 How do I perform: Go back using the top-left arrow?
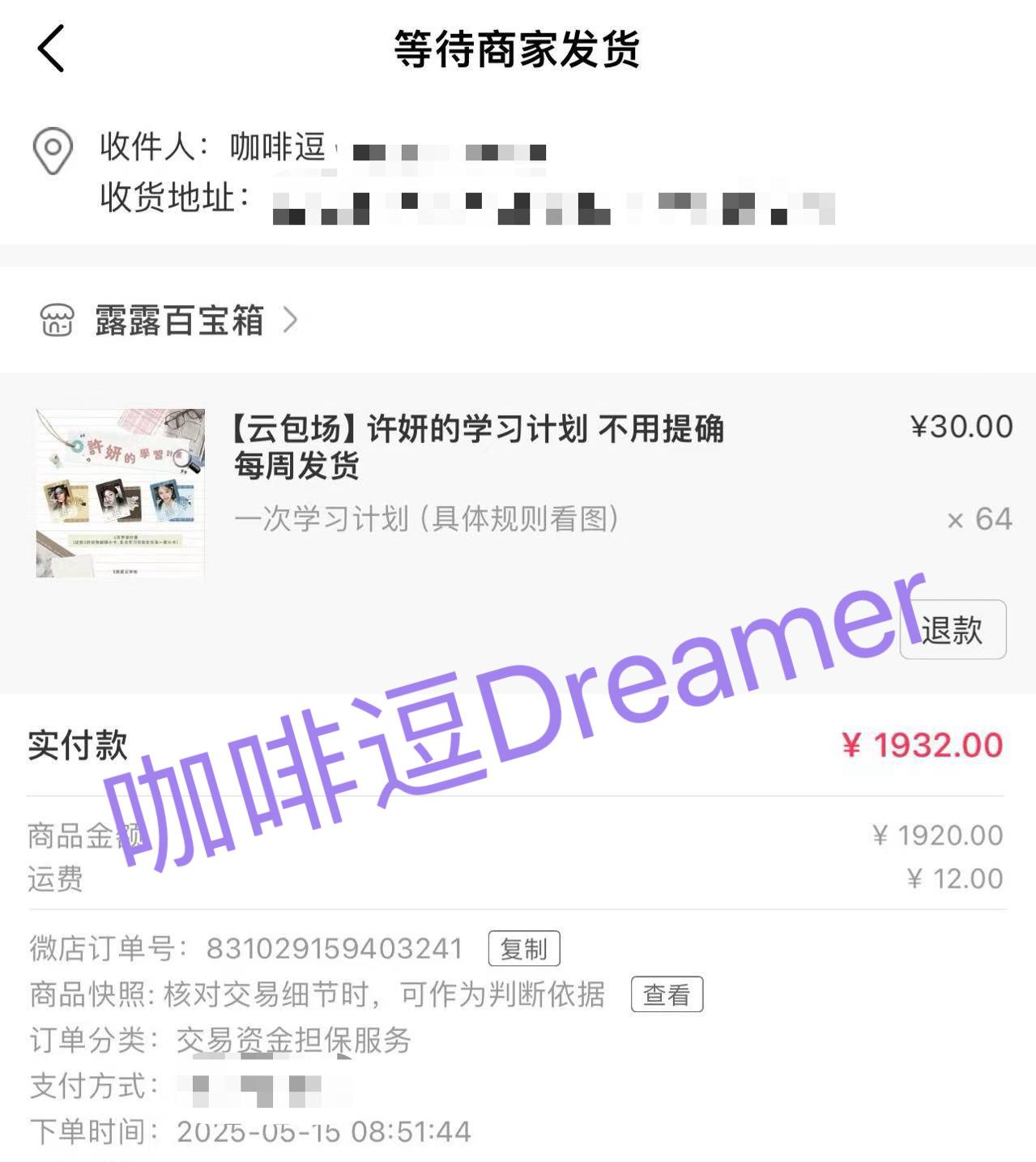[x=51, y=49]
